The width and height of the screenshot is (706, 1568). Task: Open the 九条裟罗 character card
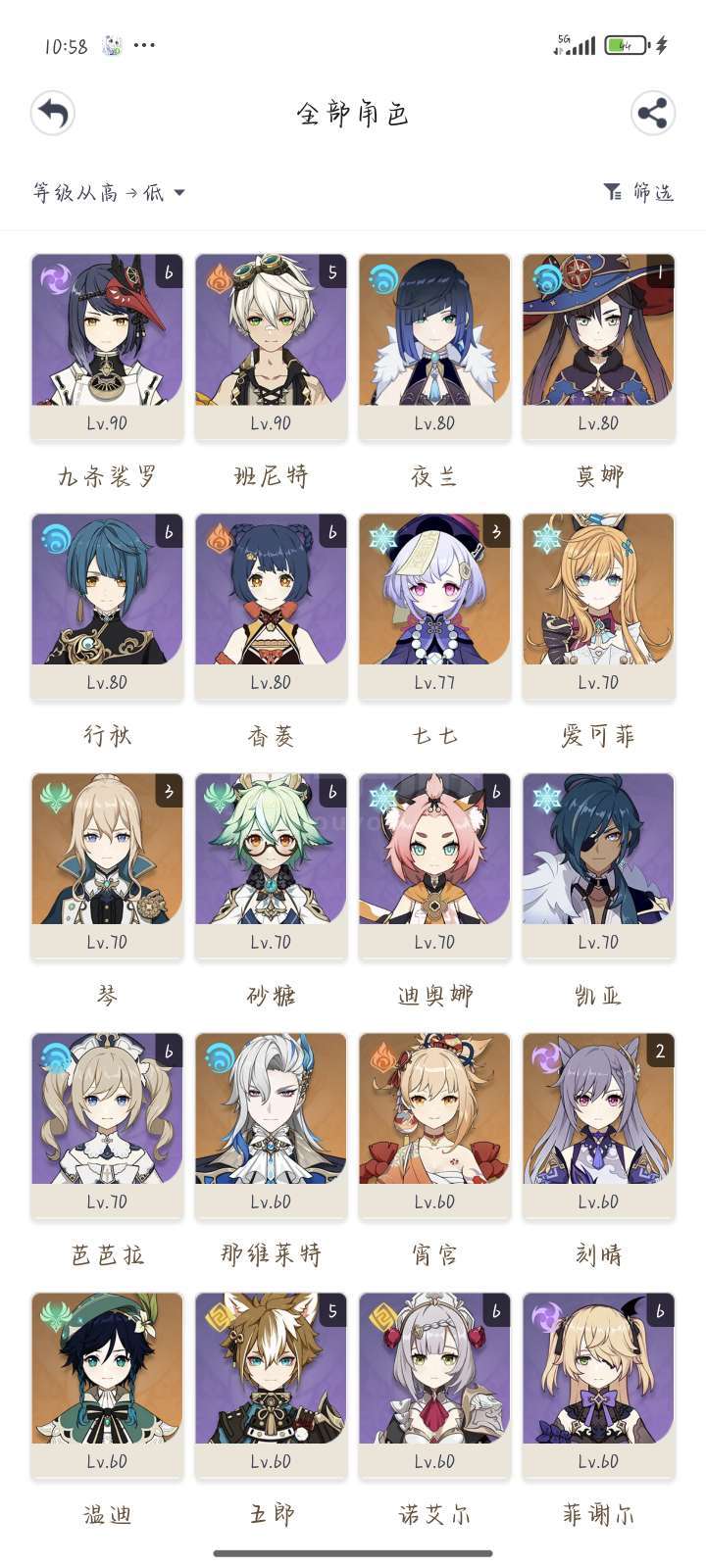107,345
